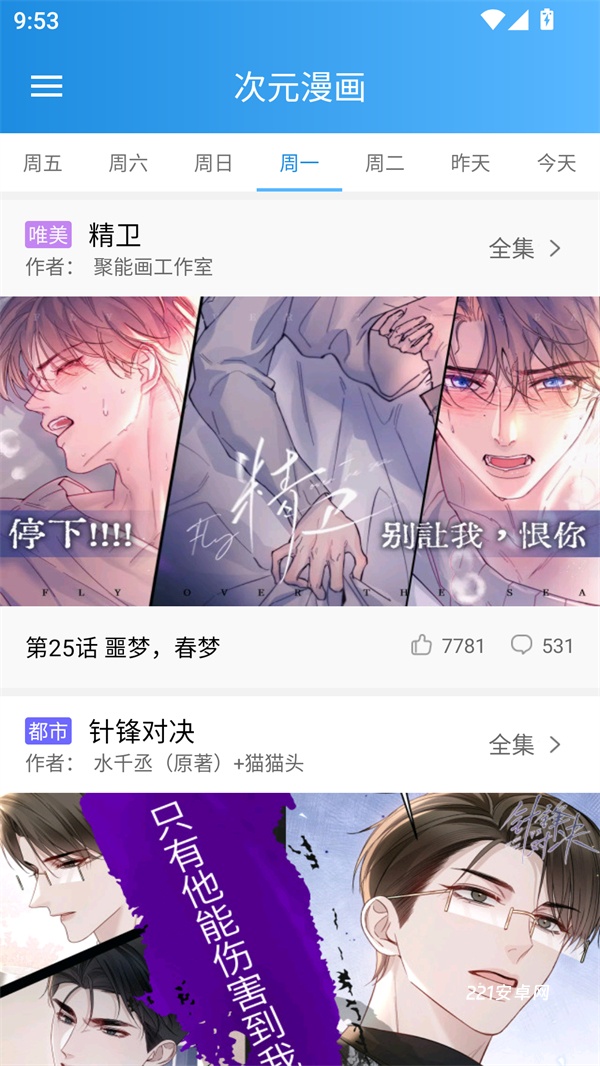Open the 针锋对决 cover image

tap(300, 929)
